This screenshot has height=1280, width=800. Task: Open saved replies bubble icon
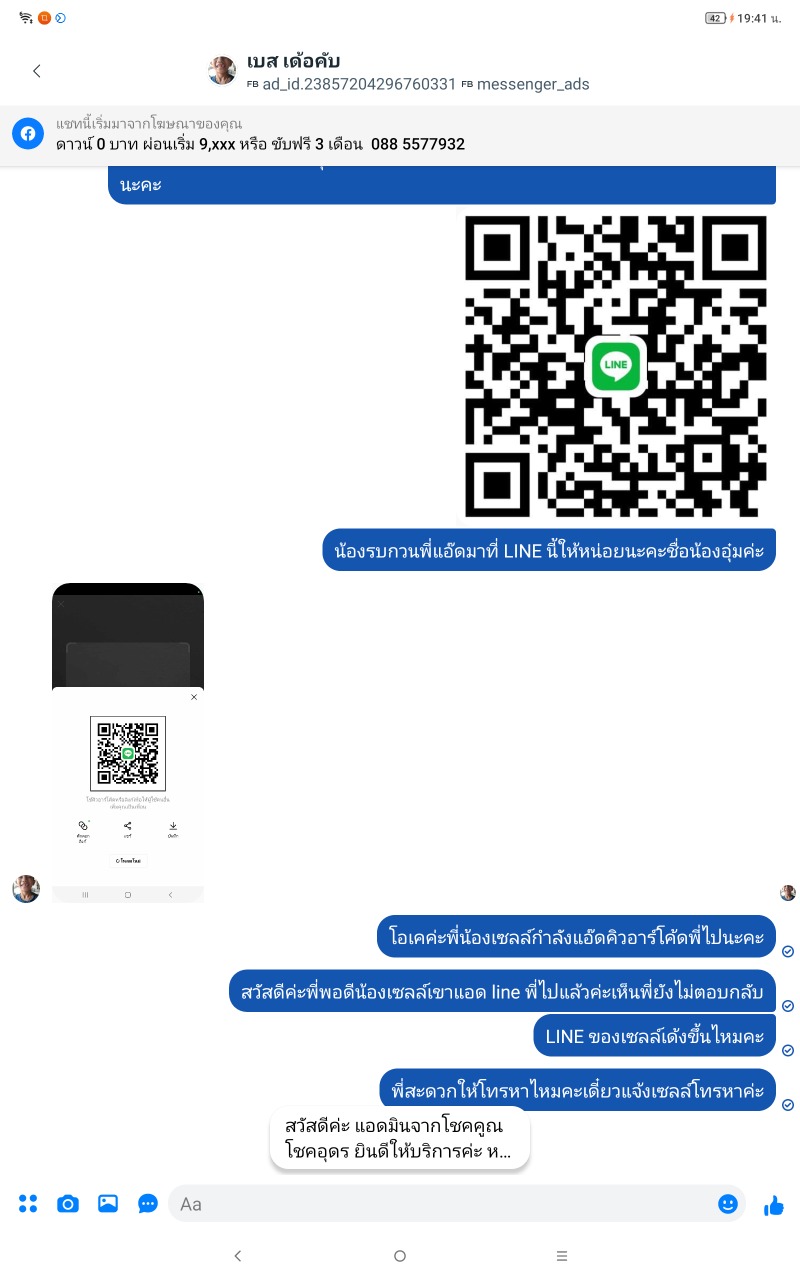148,1204
